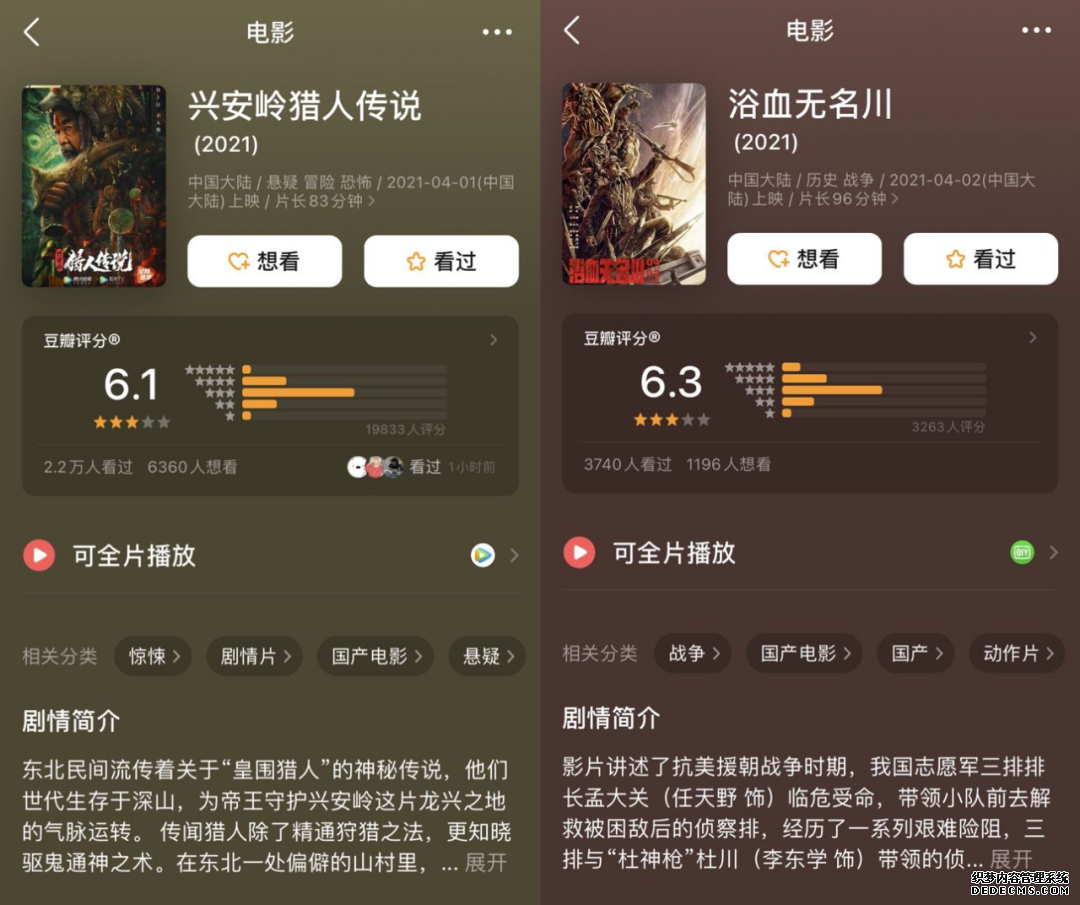The image size is (1080, 905).
Task: Open overflow menu on 兴安岭猎人传说 page
Action: [497, 32]
